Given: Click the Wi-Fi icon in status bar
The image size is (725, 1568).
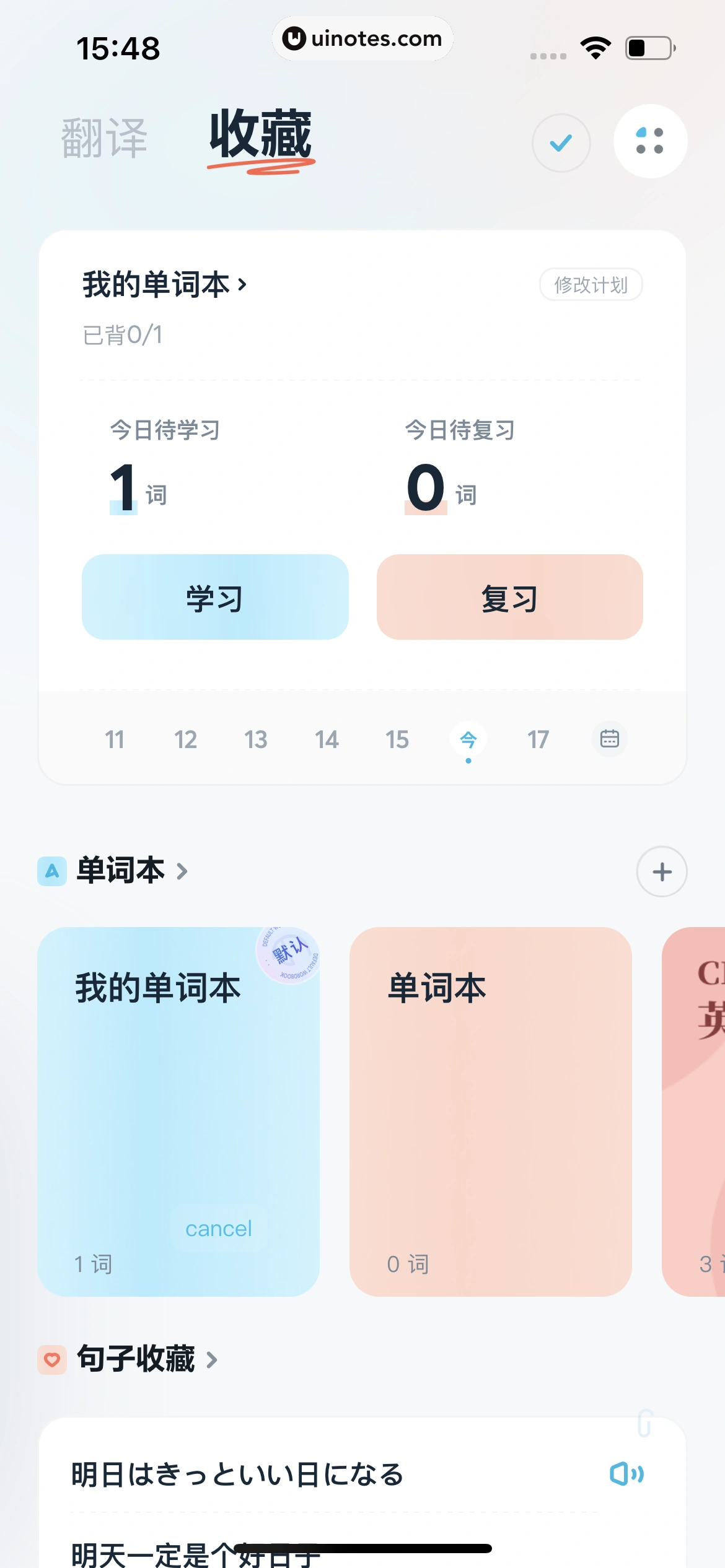Looking at the screenshot, I should click(x=596, y=46).
